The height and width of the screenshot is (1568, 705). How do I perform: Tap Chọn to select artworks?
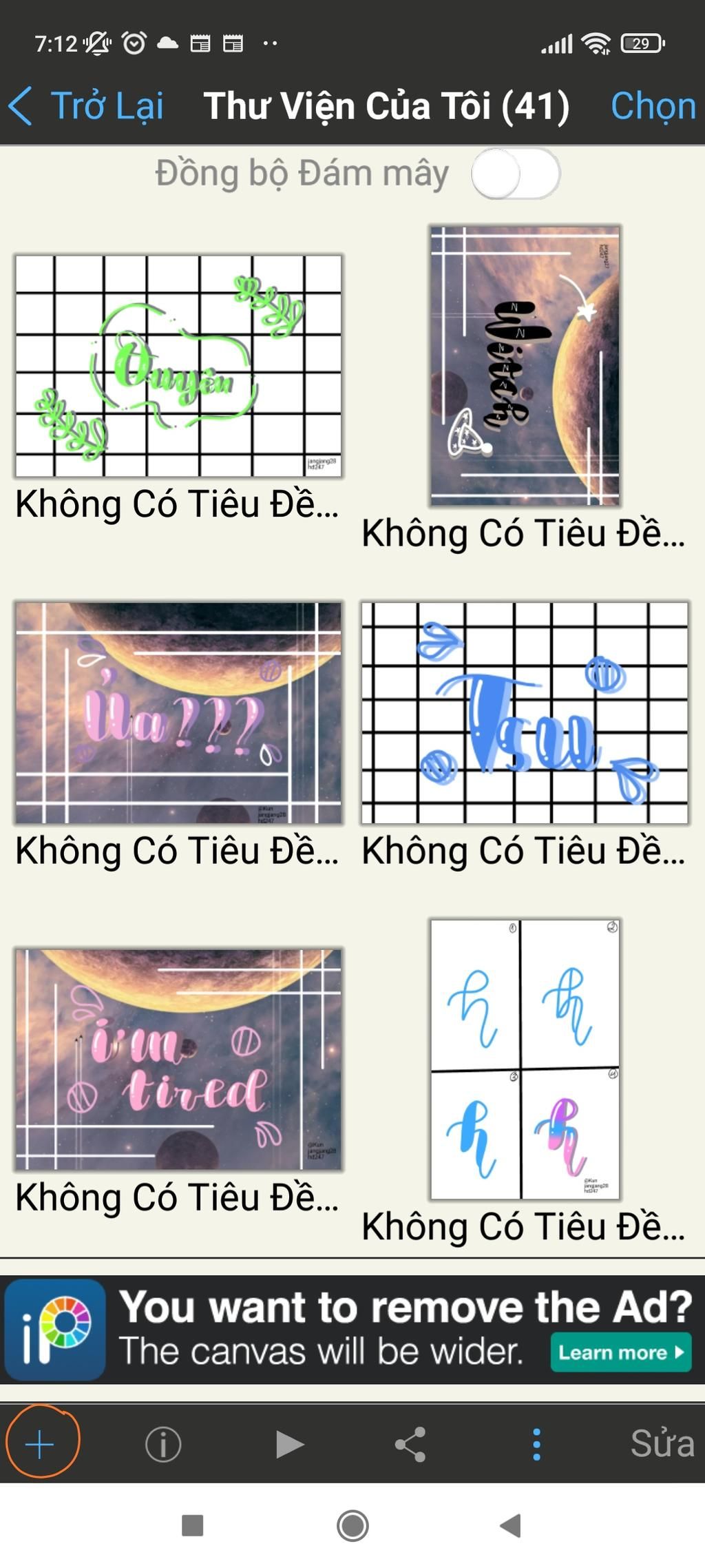click(652, 106)
